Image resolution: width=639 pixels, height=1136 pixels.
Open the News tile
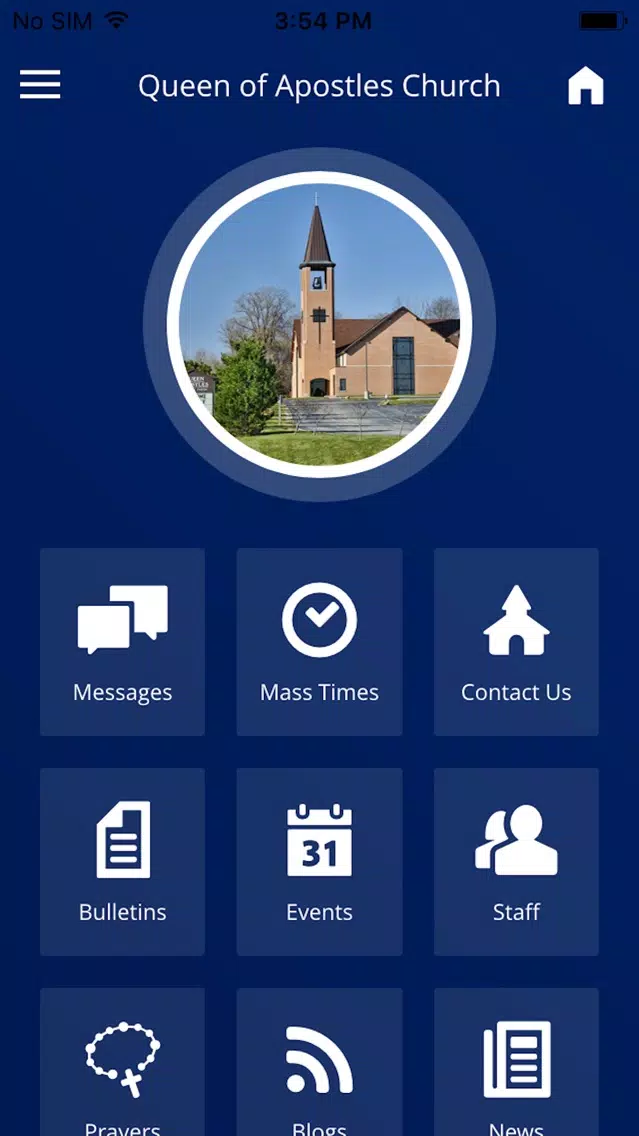[x=517, y=1062]
